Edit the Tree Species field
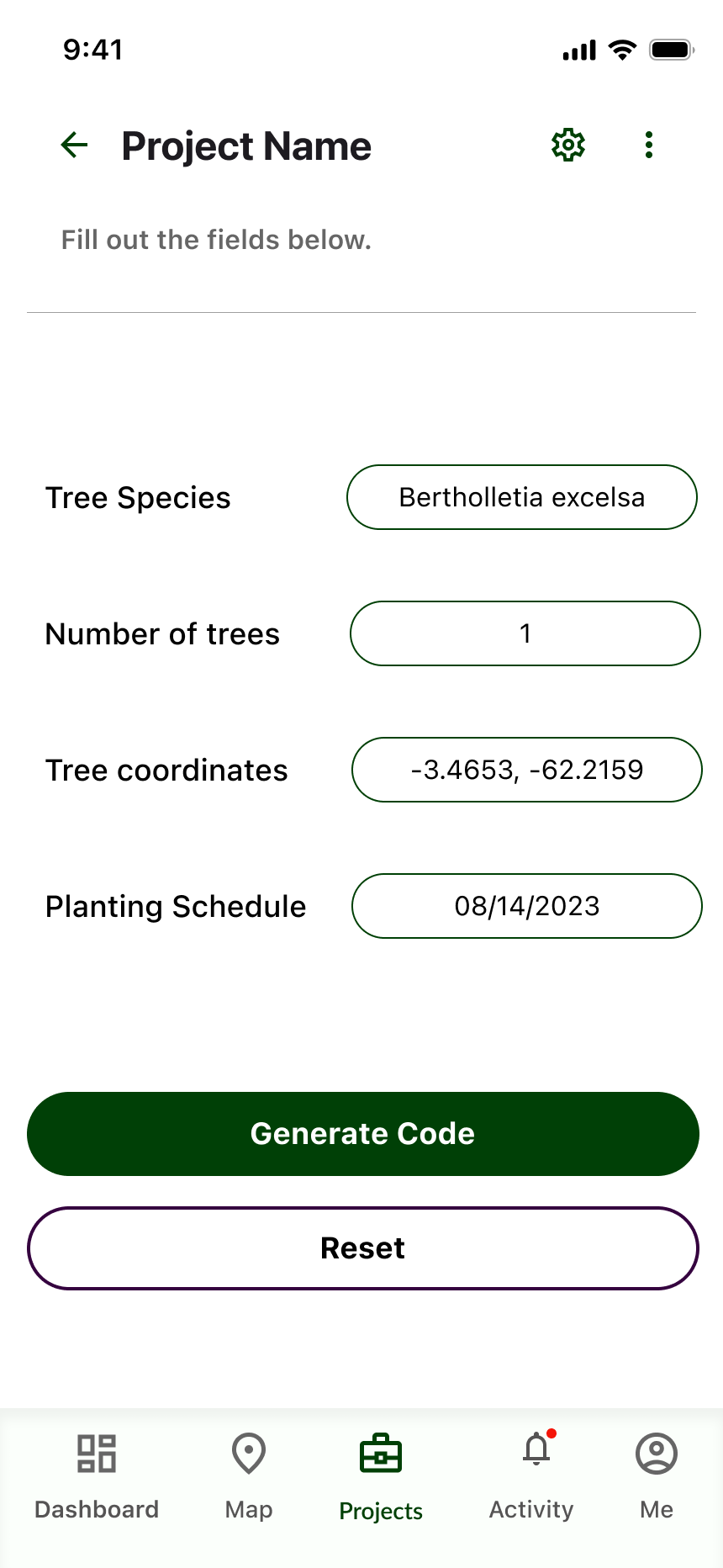Screen dimensions: 723x1568 pyautogui.click(x=521, y=497)
